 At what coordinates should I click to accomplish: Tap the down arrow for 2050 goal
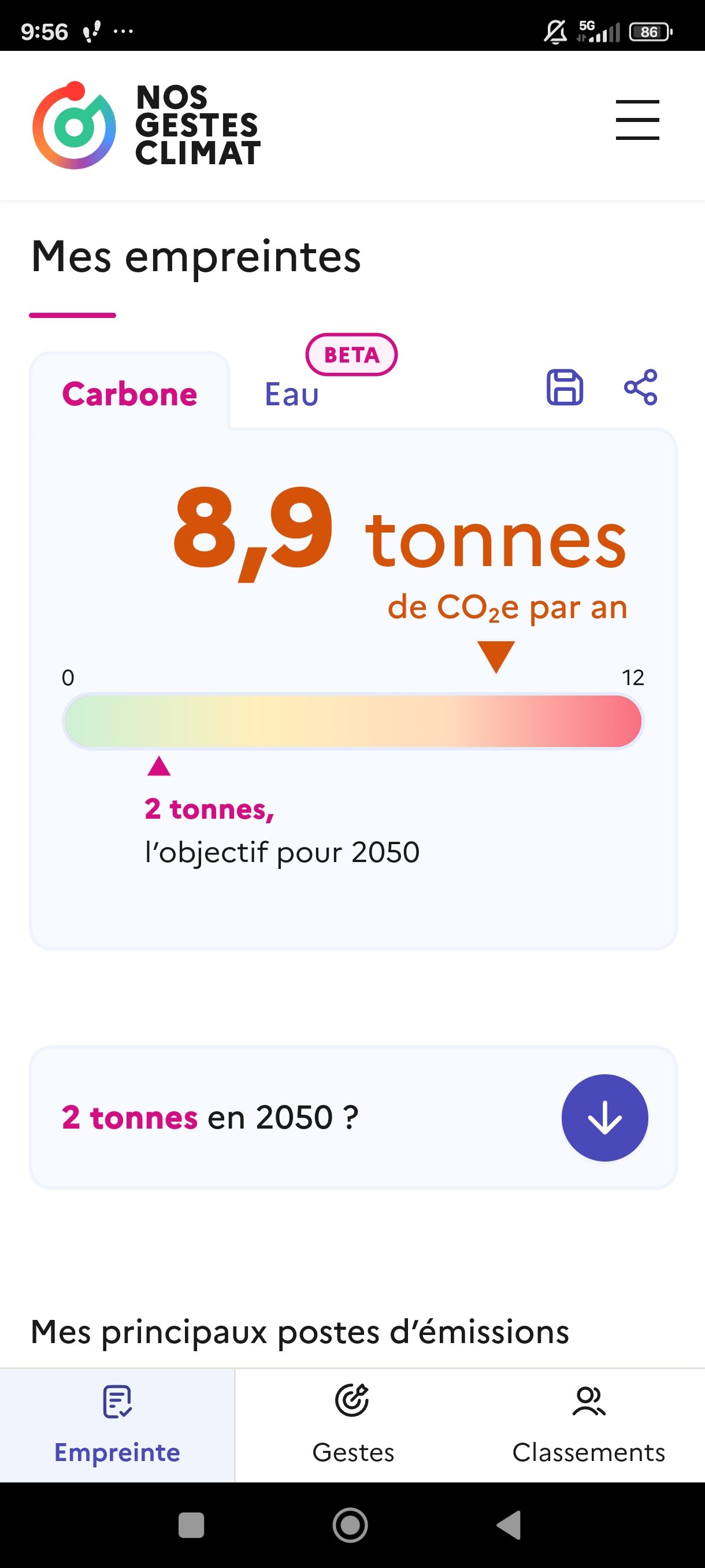[x=604, y=1117]
